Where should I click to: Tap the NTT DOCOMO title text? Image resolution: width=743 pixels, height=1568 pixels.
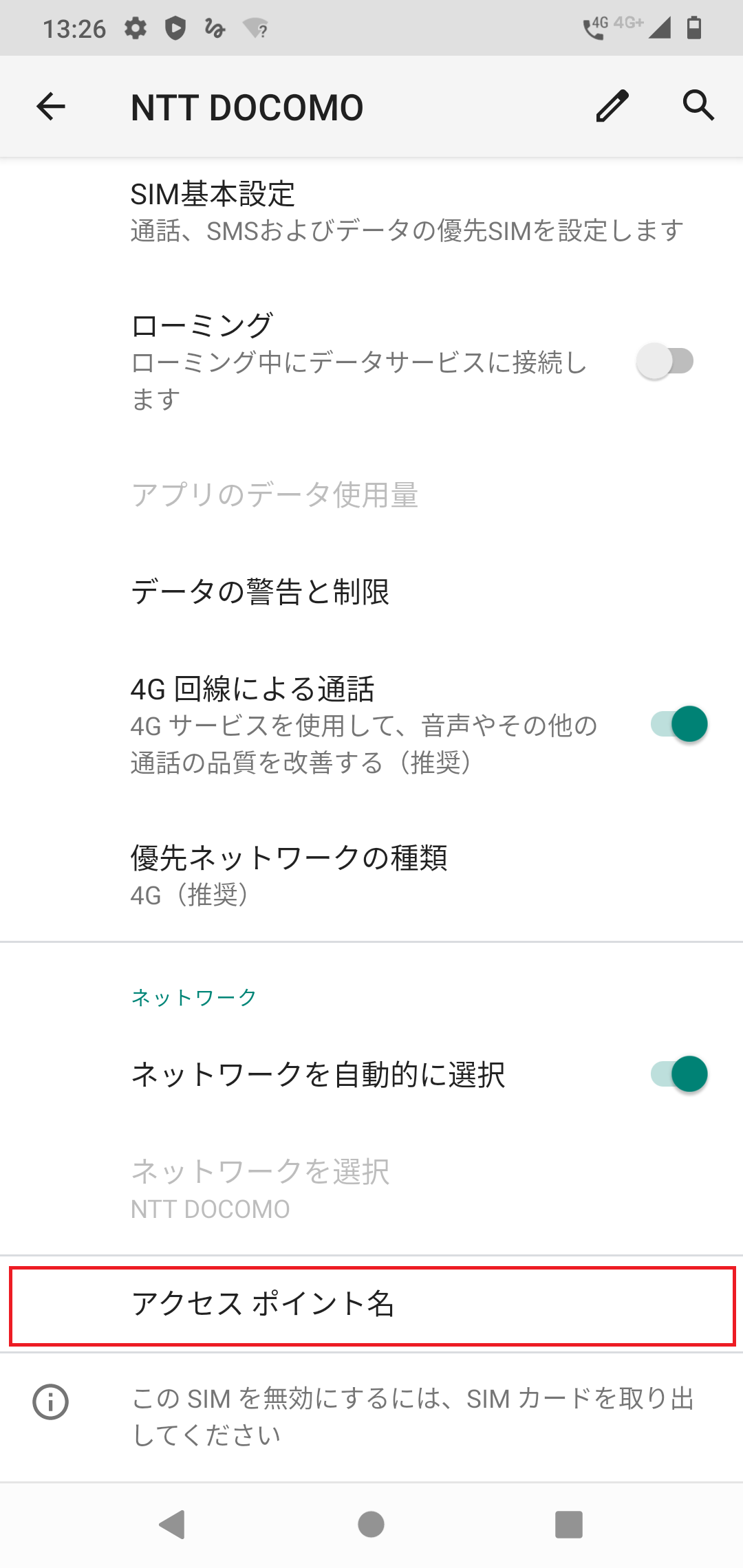246,108
